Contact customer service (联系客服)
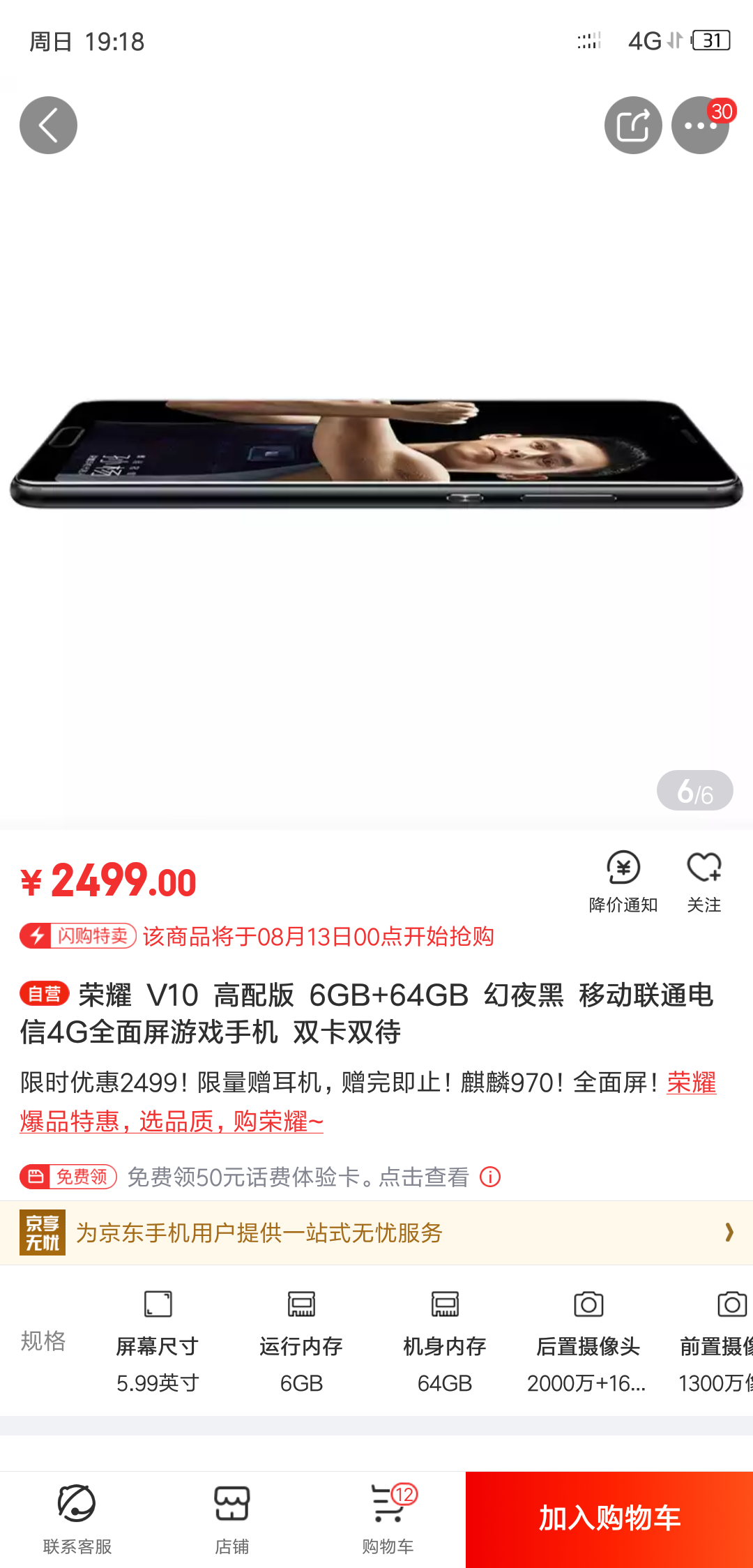The height and width of the screenshot is (1568, 753). 77,1519
